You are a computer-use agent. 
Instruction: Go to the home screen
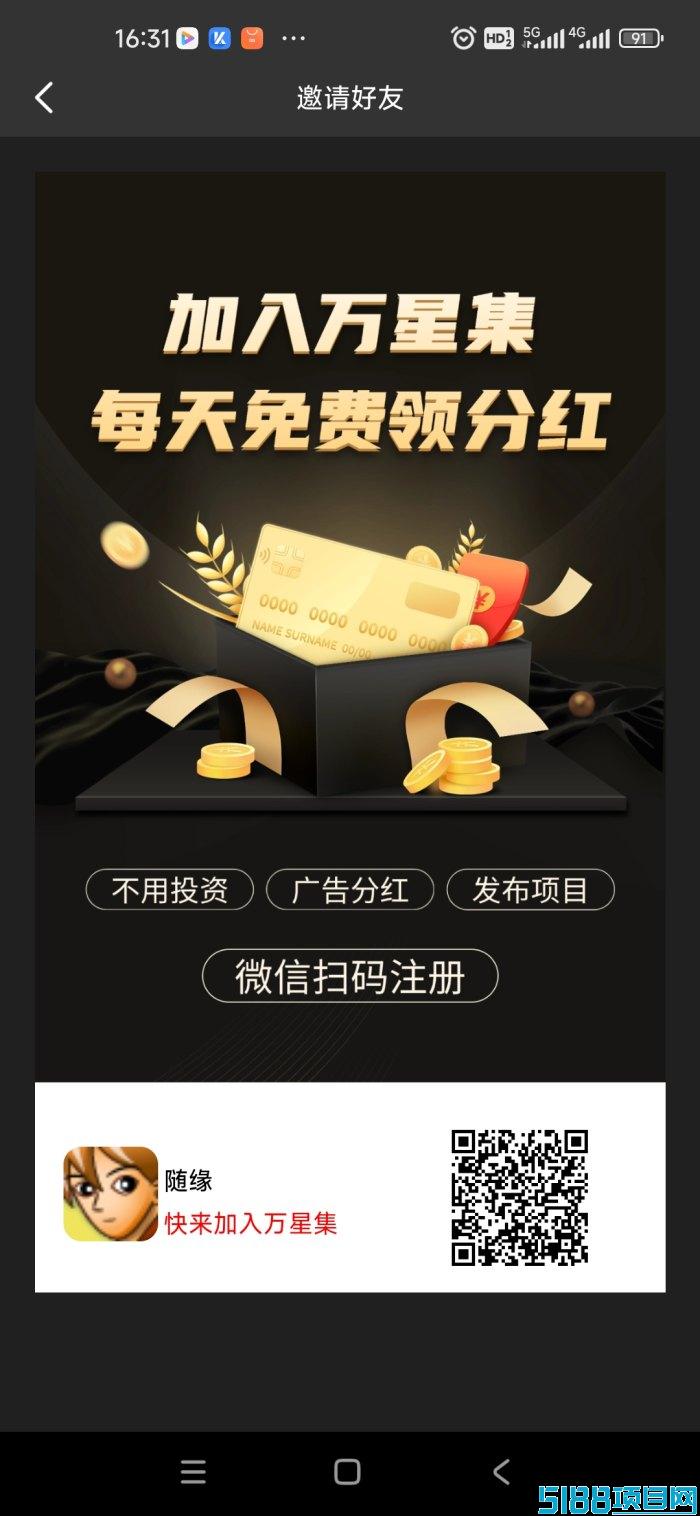tap(347, 1471)
